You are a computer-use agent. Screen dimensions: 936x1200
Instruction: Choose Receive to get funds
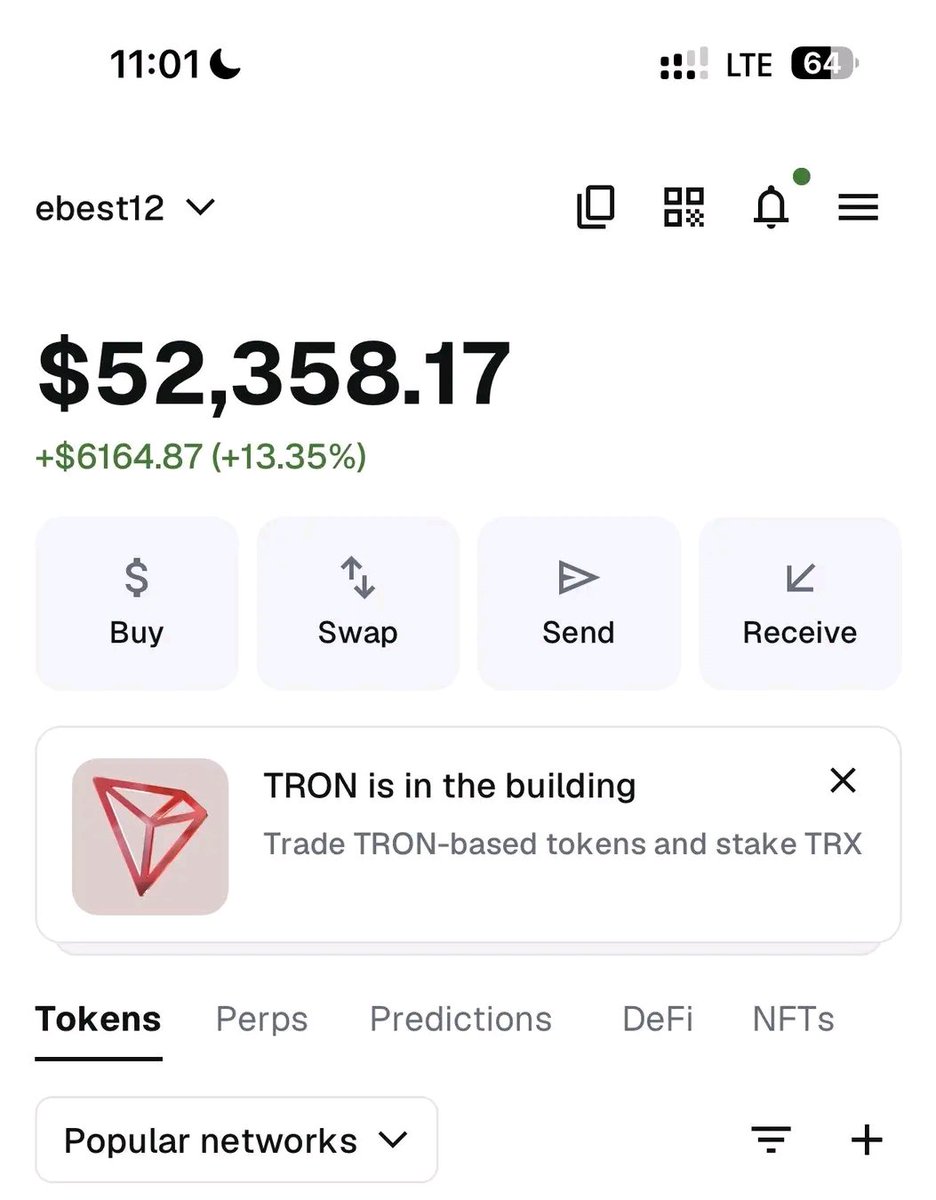click(800, 603)
